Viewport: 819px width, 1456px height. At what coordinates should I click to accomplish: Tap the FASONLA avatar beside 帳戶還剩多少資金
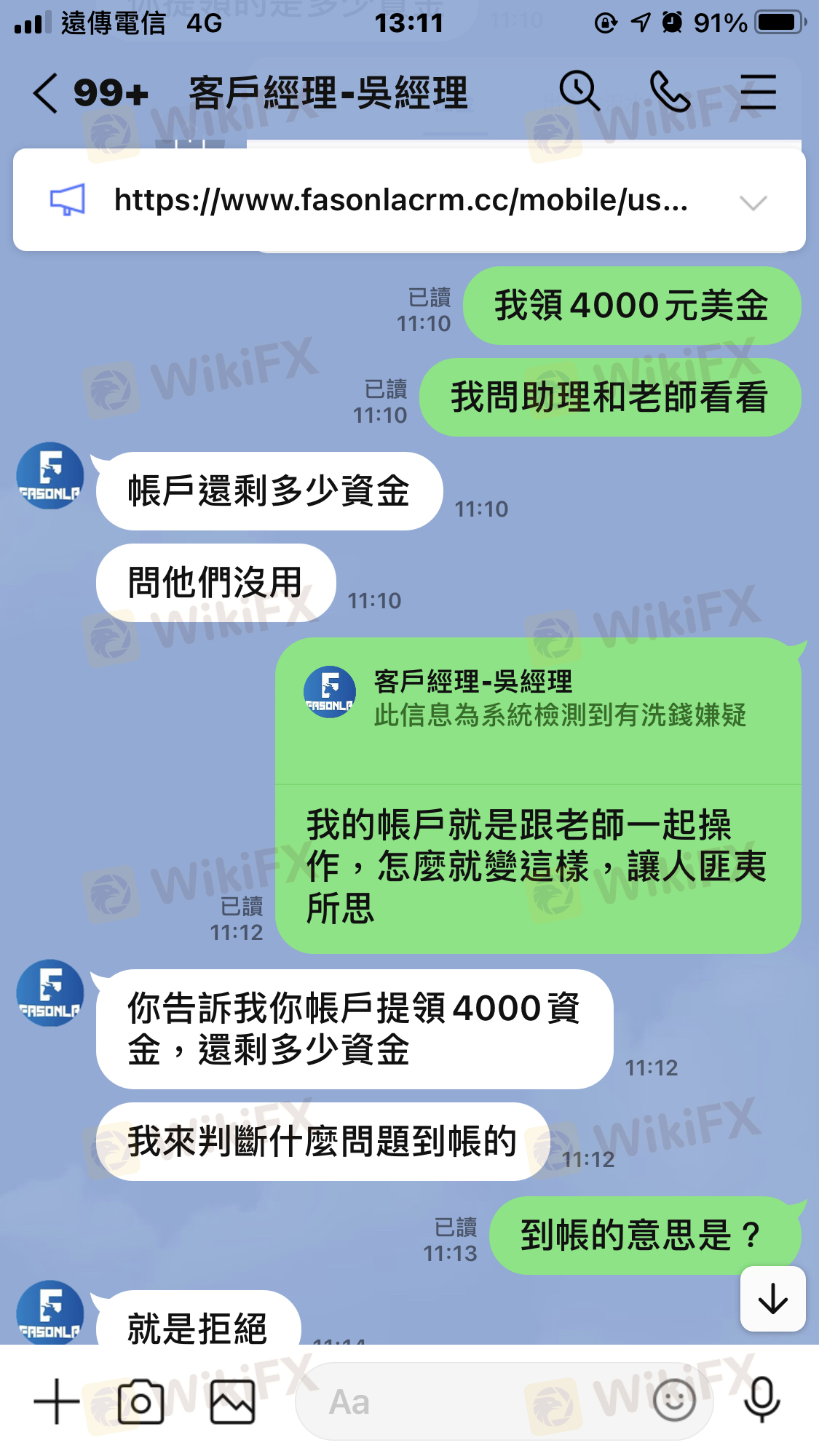pos(50,476)
